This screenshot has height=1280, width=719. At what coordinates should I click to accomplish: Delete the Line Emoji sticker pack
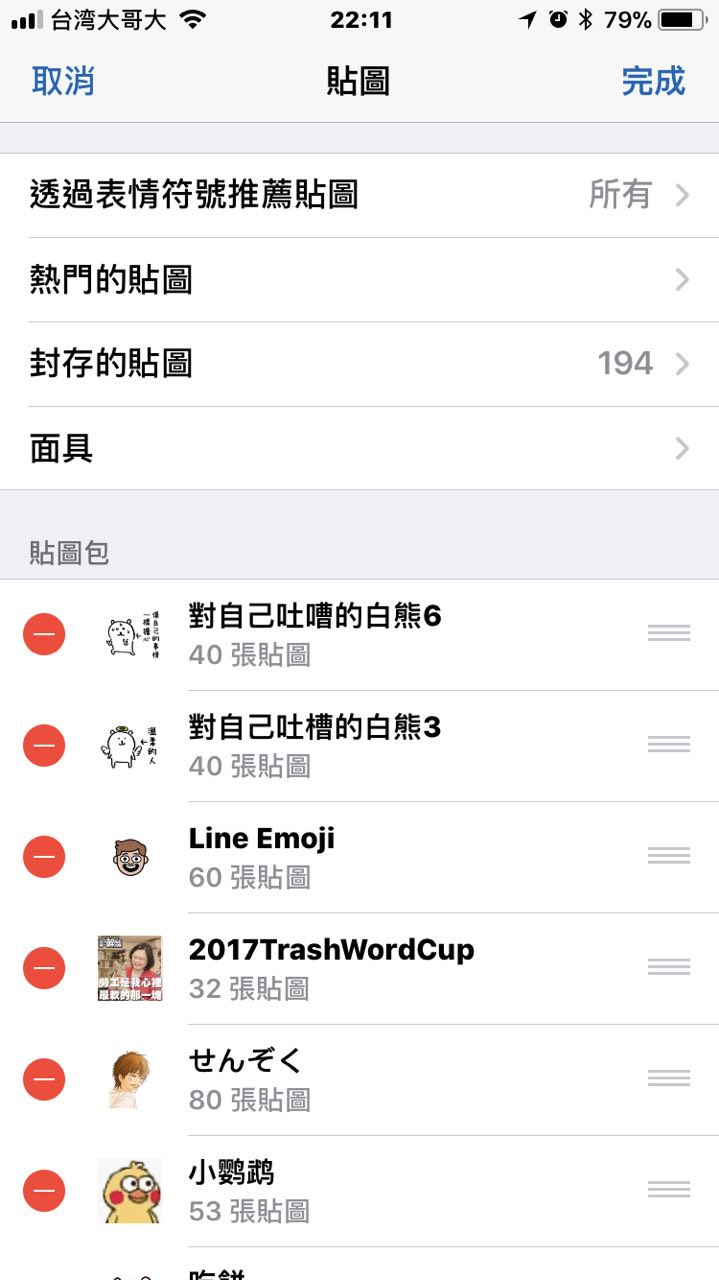(x=44, y=857)
